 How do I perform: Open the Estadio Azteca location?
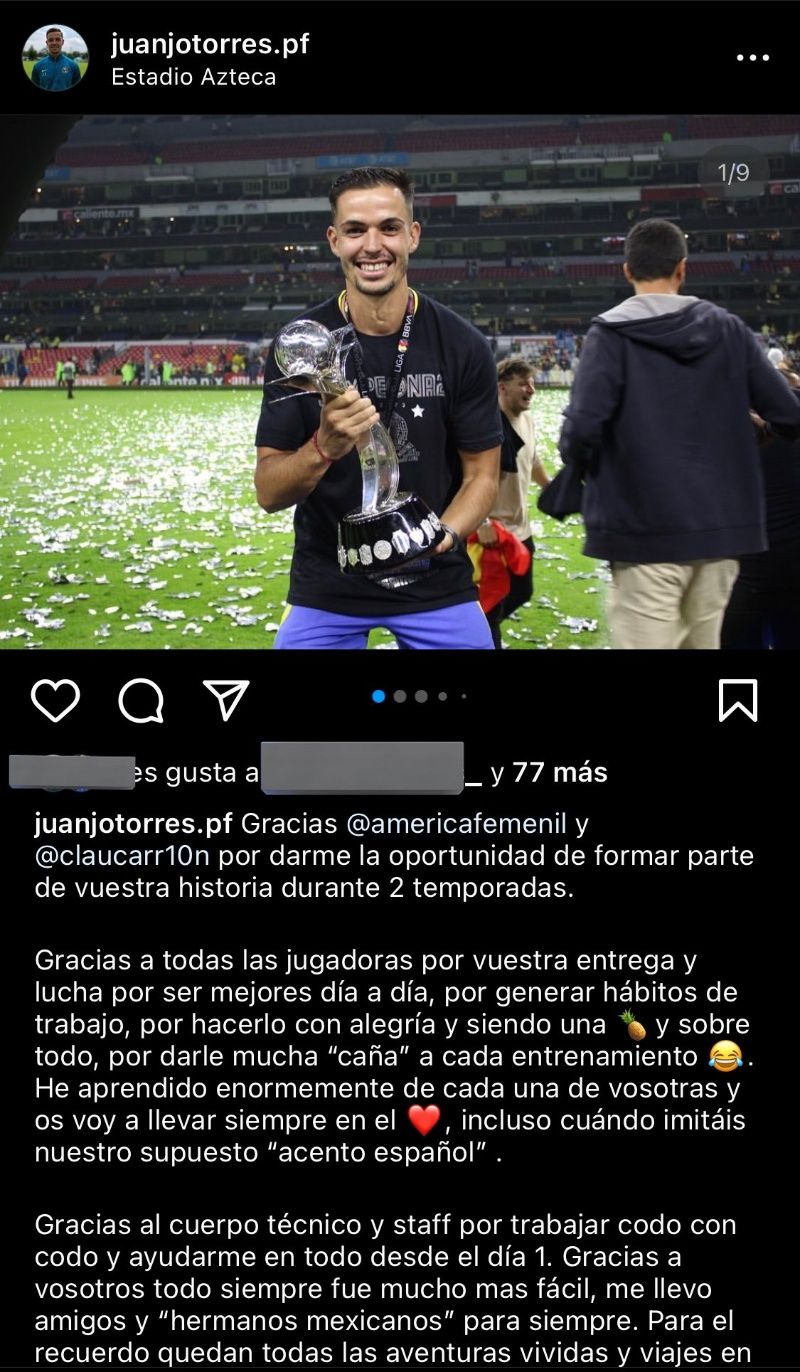point(193,77)
